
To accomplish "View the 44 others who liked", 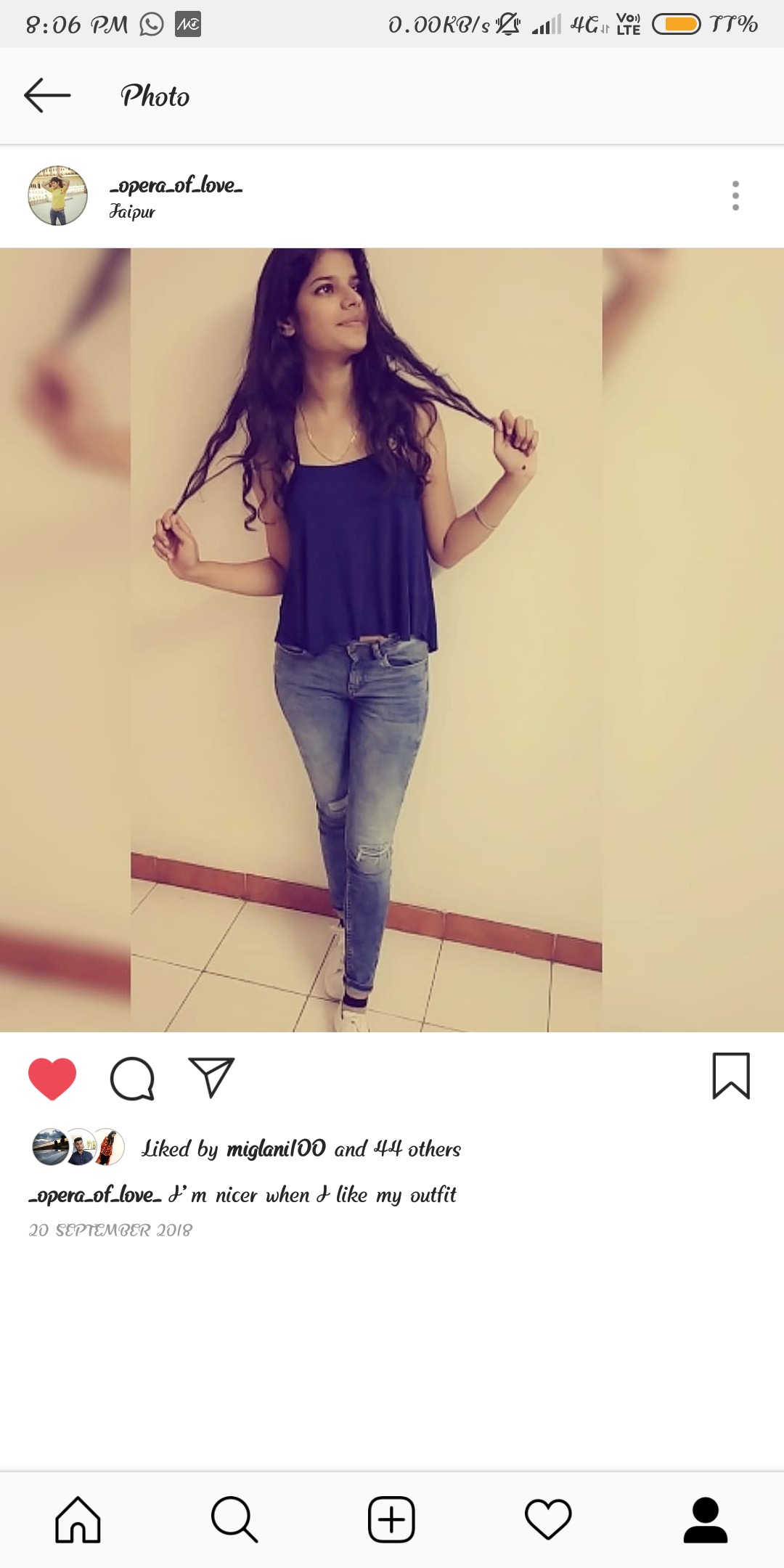I will [417, 1149].
